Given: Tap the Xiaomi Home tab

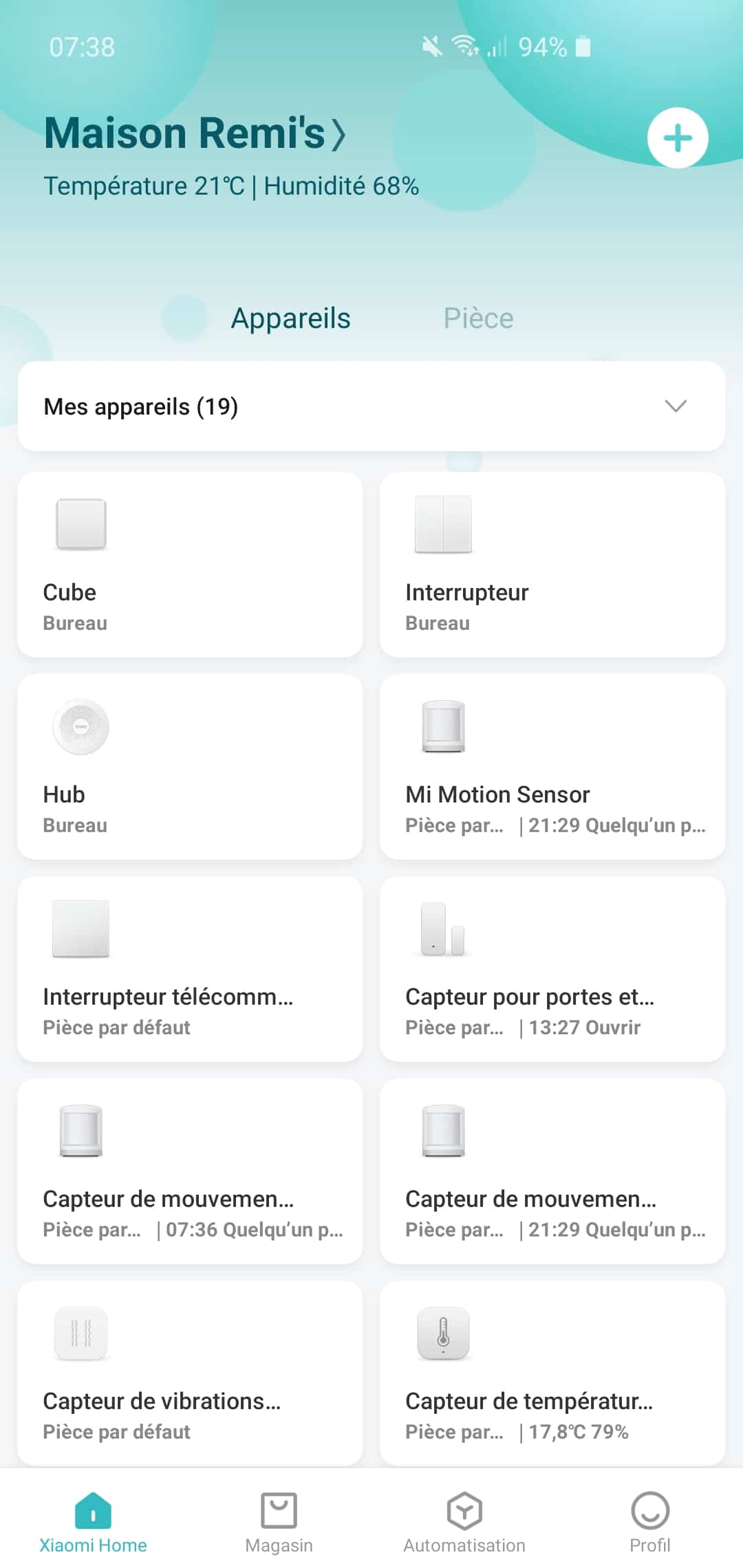Looking at the screenshot, I should point(93,1522).
